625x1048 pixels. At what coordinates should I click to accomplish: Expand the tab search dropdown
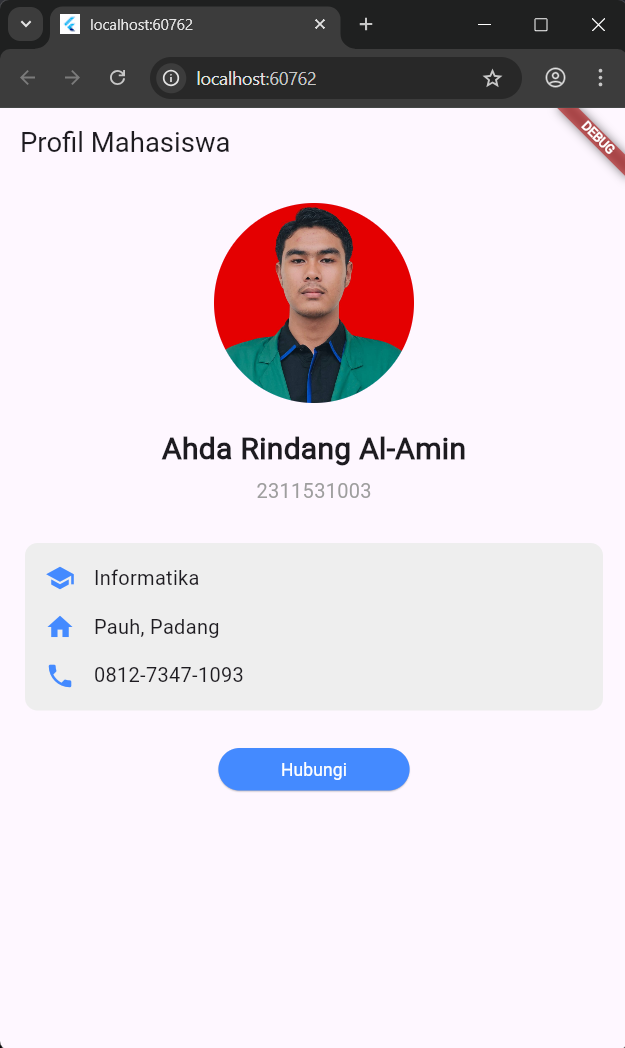point(25,25)
